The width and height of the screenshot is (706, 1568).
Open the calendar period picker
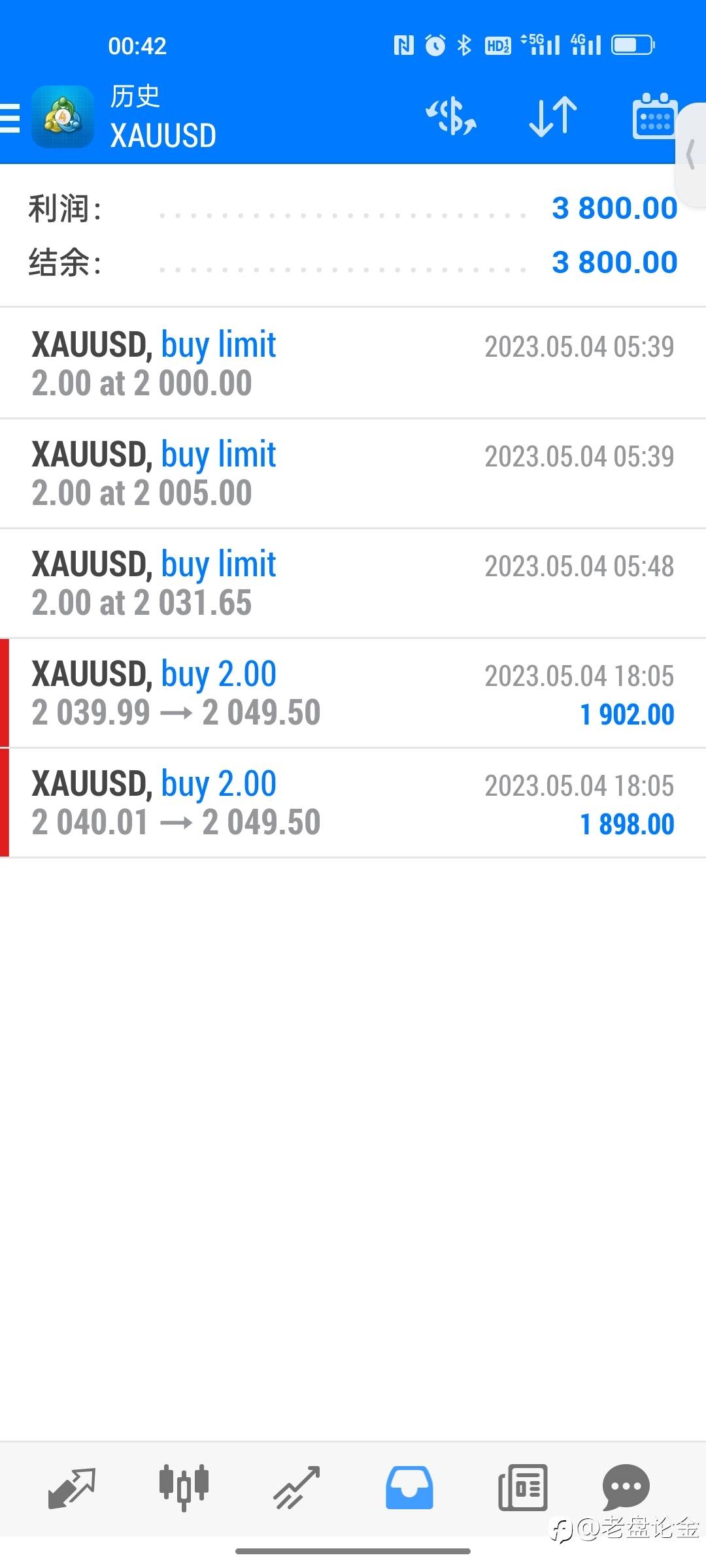point(654,116)
